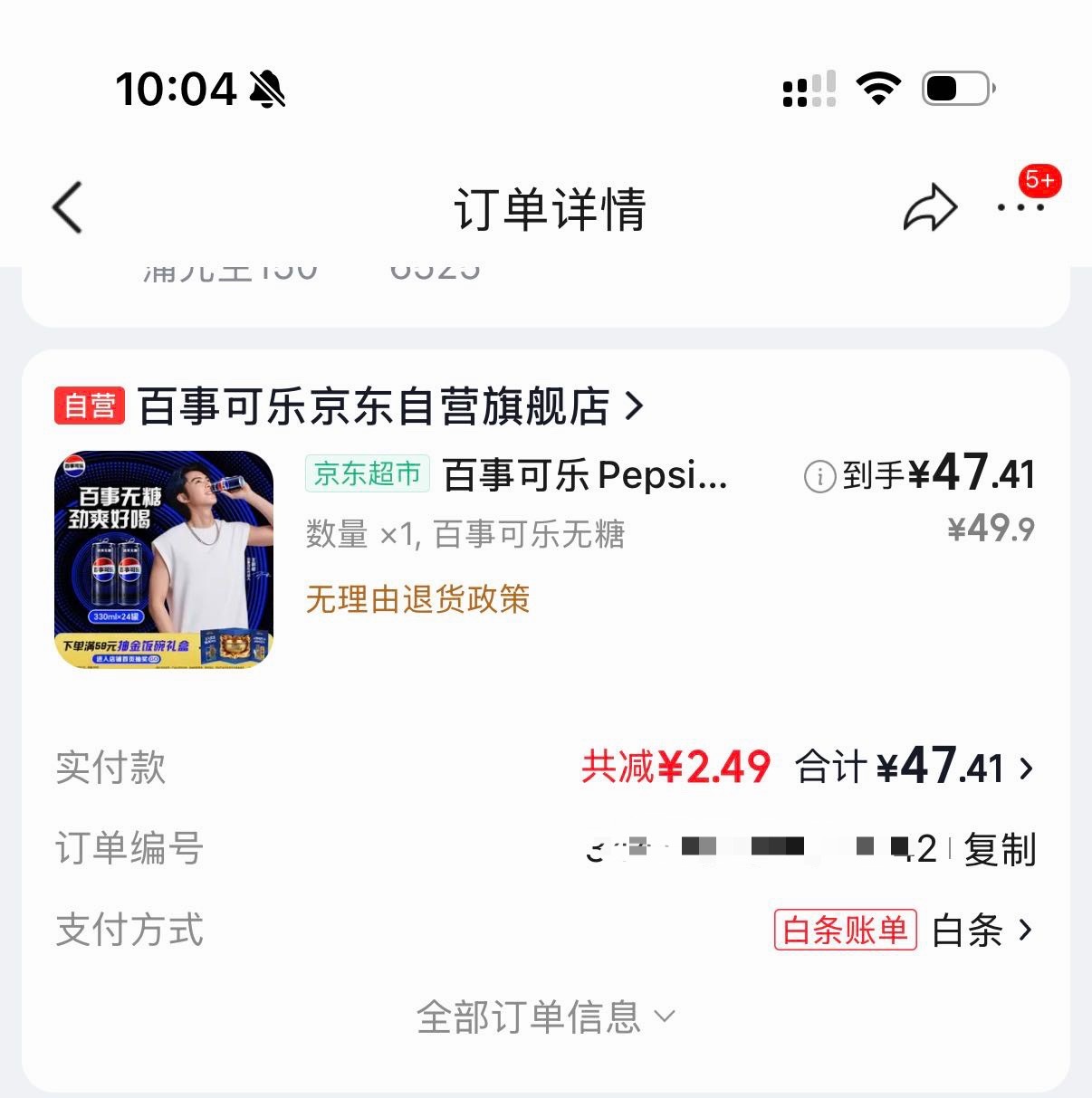Navigate back using the left arrow

[67, 206]
